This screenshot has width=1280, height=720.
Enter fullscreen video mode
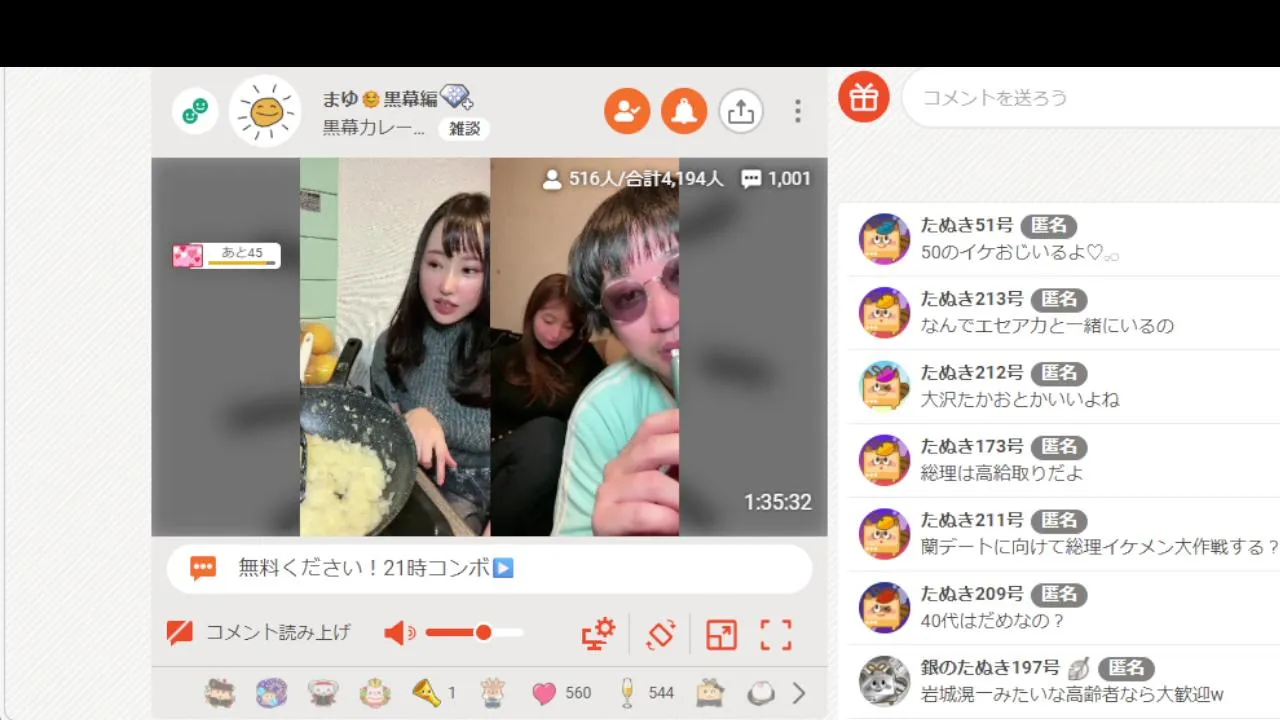775,634
